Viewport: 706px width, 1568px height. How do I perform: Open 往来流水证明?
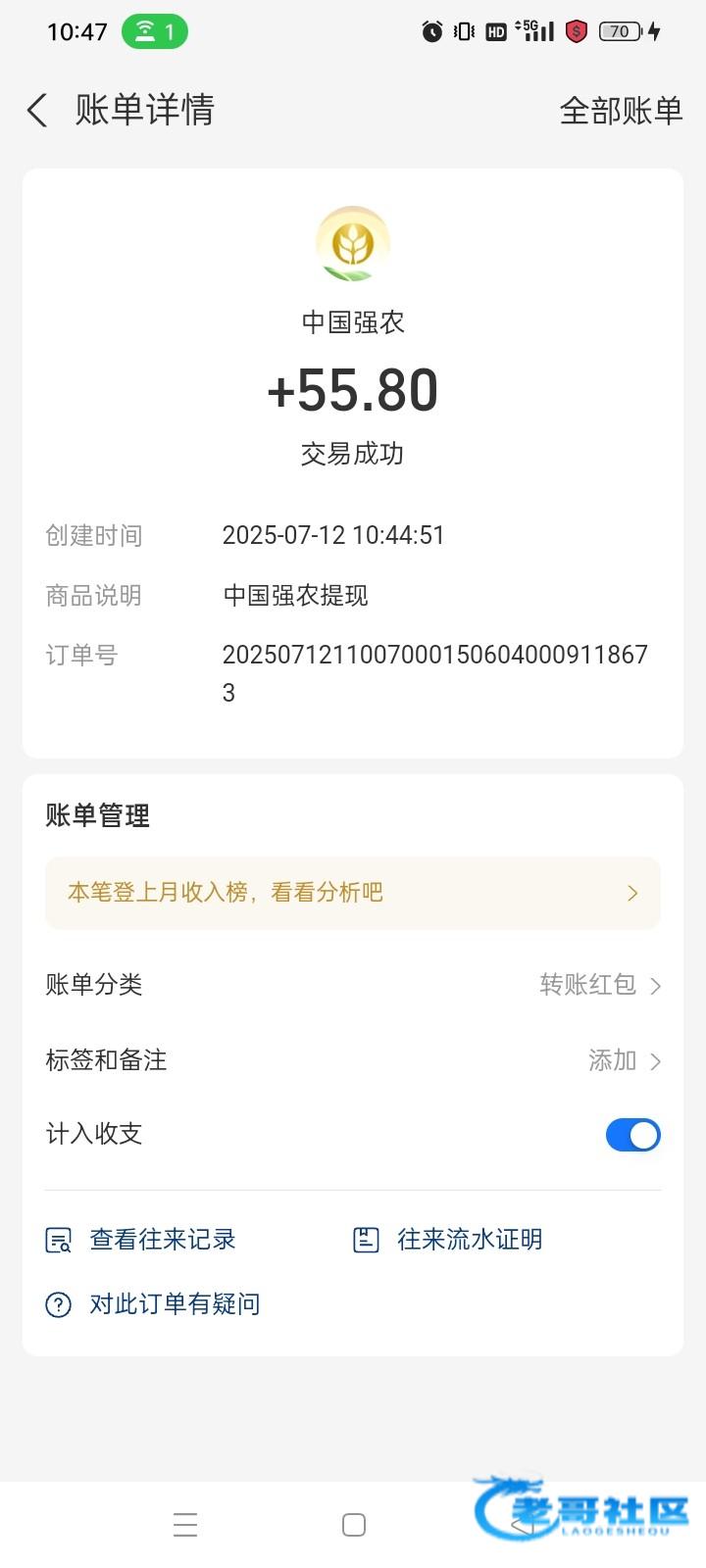click(447, 1240)
